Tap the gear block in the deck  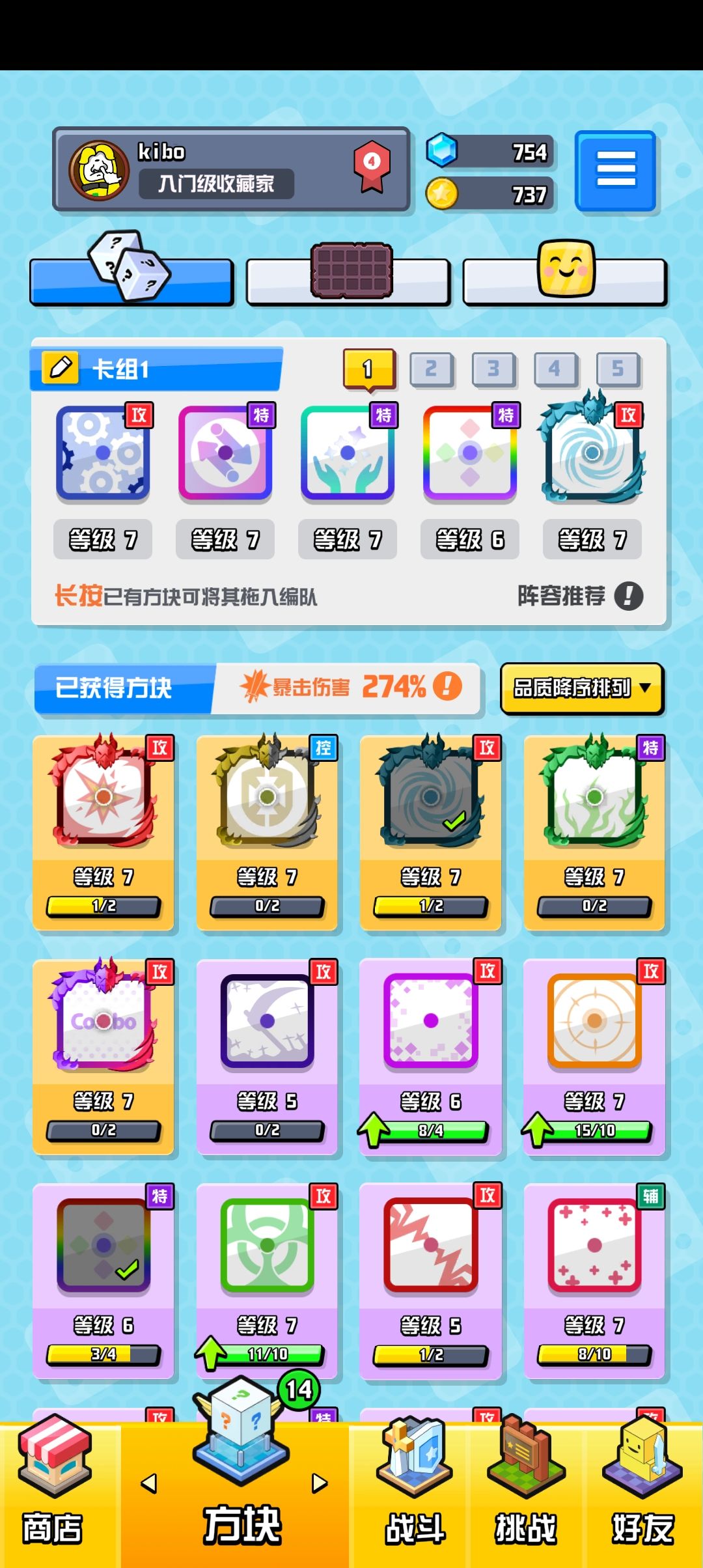click(x=103, y=453)
